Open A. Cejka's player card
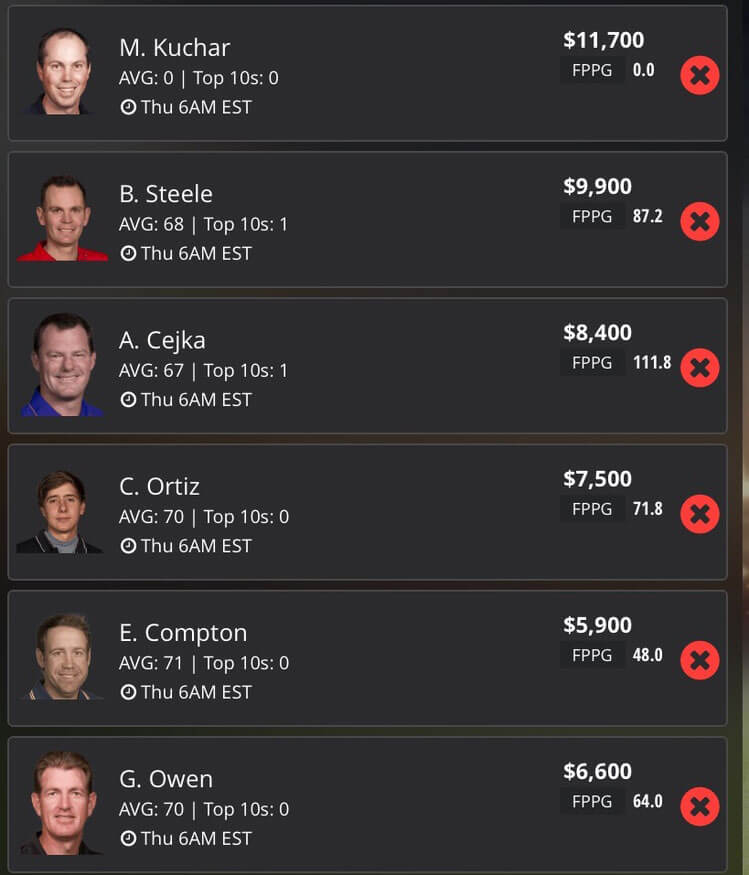This screenshot has width=749, height=875. pos(160,340)
